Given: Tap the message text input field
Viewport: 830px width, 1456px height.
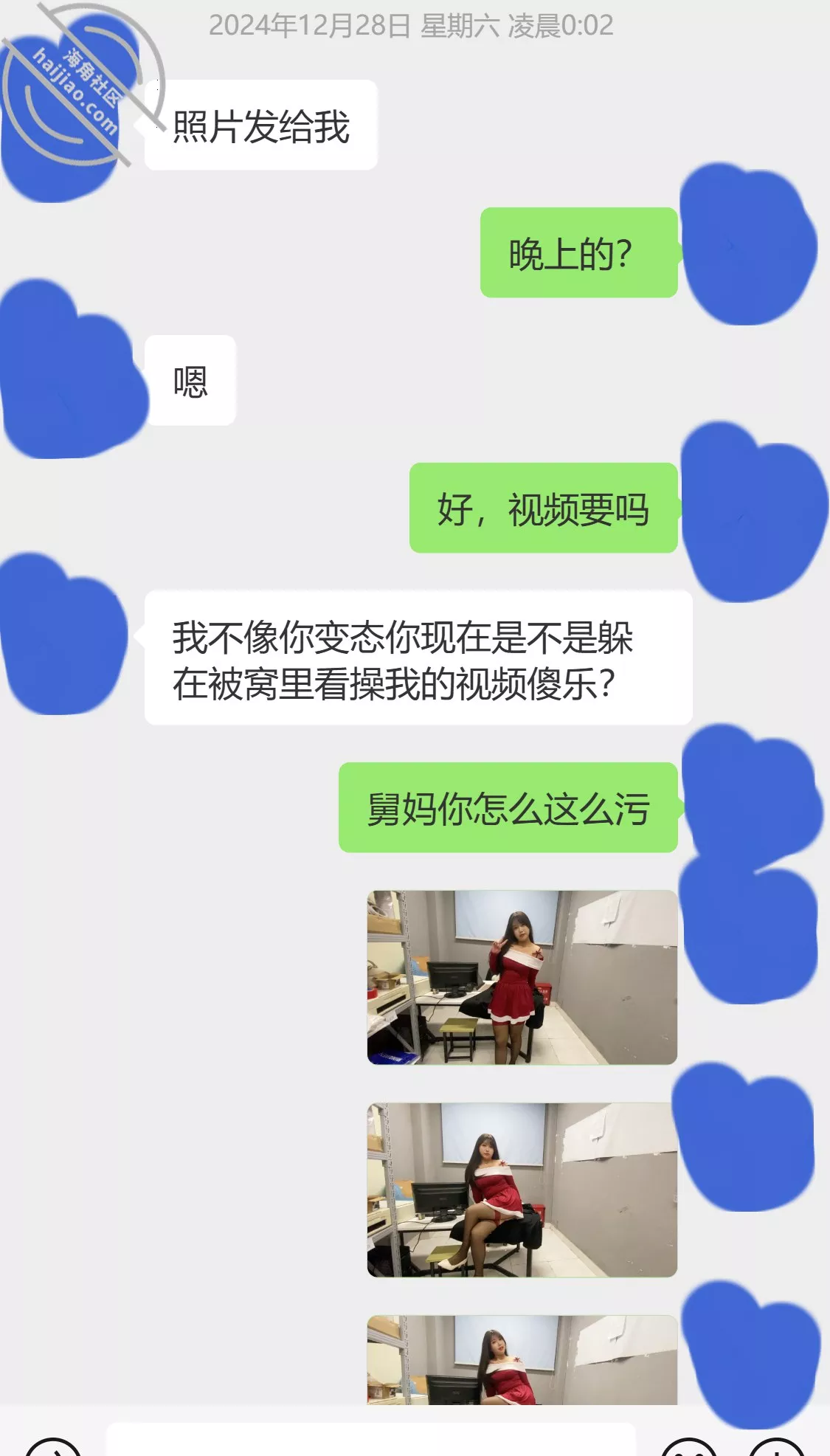Looking at the screenshot, I should pos(371,1441).
